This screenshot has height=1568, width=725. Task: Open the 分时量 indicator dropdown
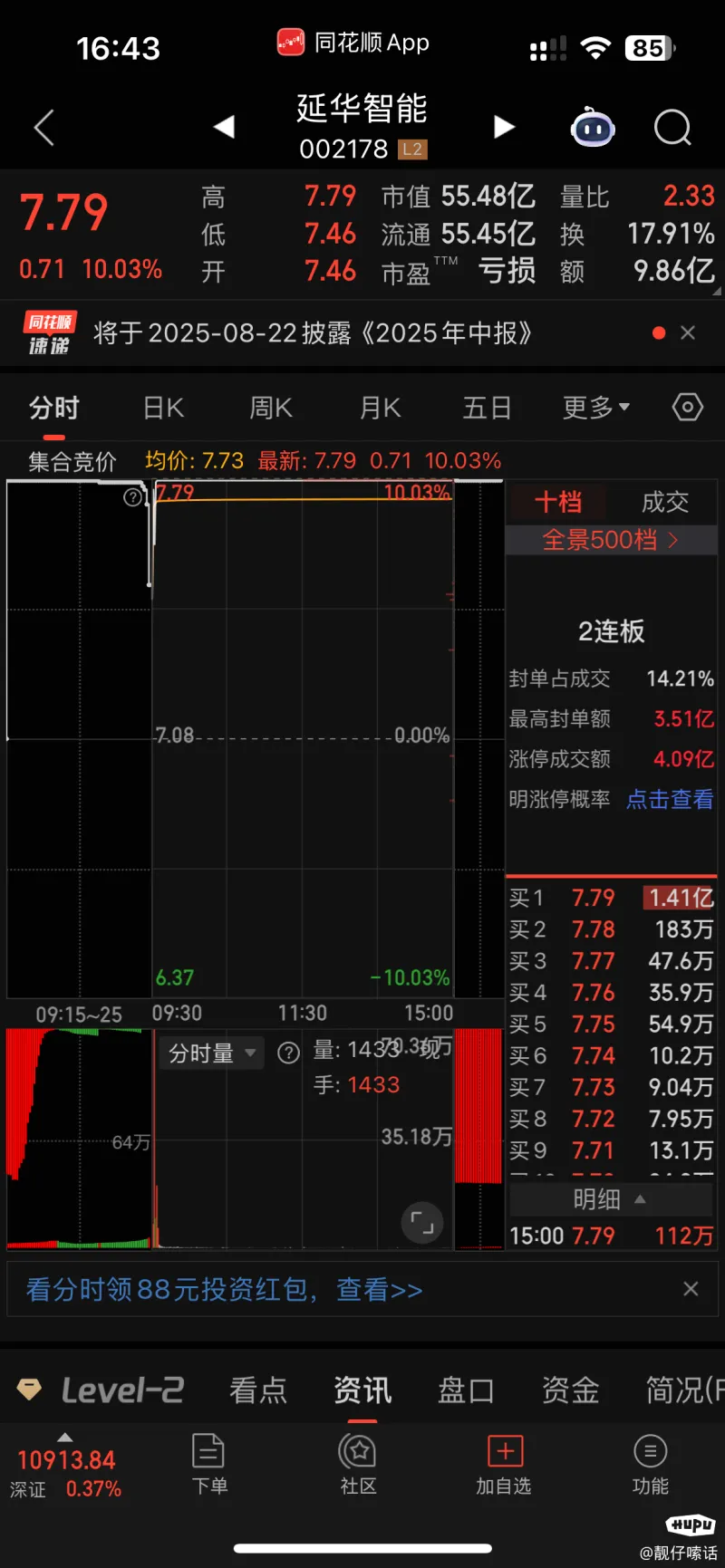click(x=212, y=1053)
